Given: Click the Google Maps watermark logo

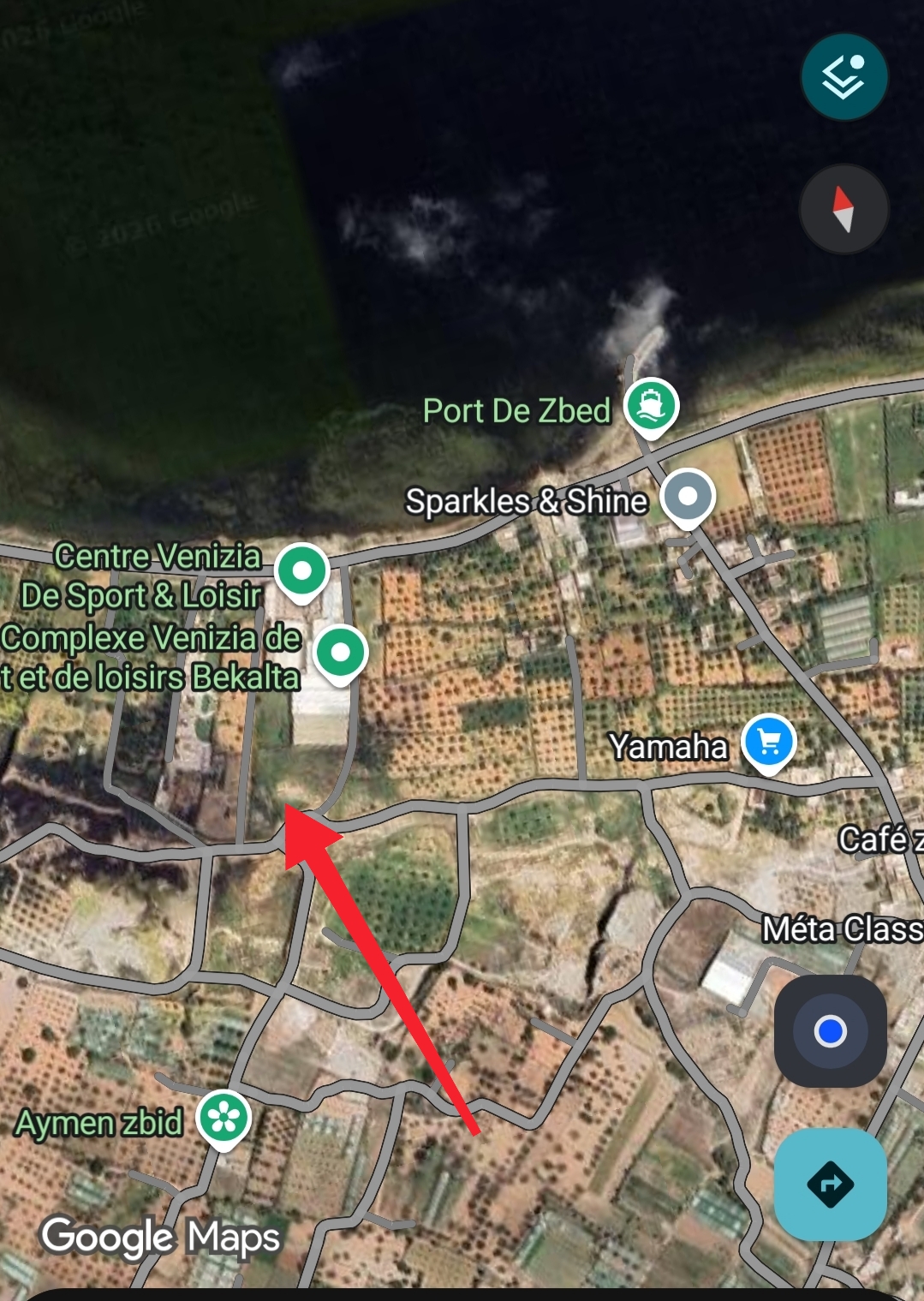Looking at the screenshot, I should [x=161, y=1237].
